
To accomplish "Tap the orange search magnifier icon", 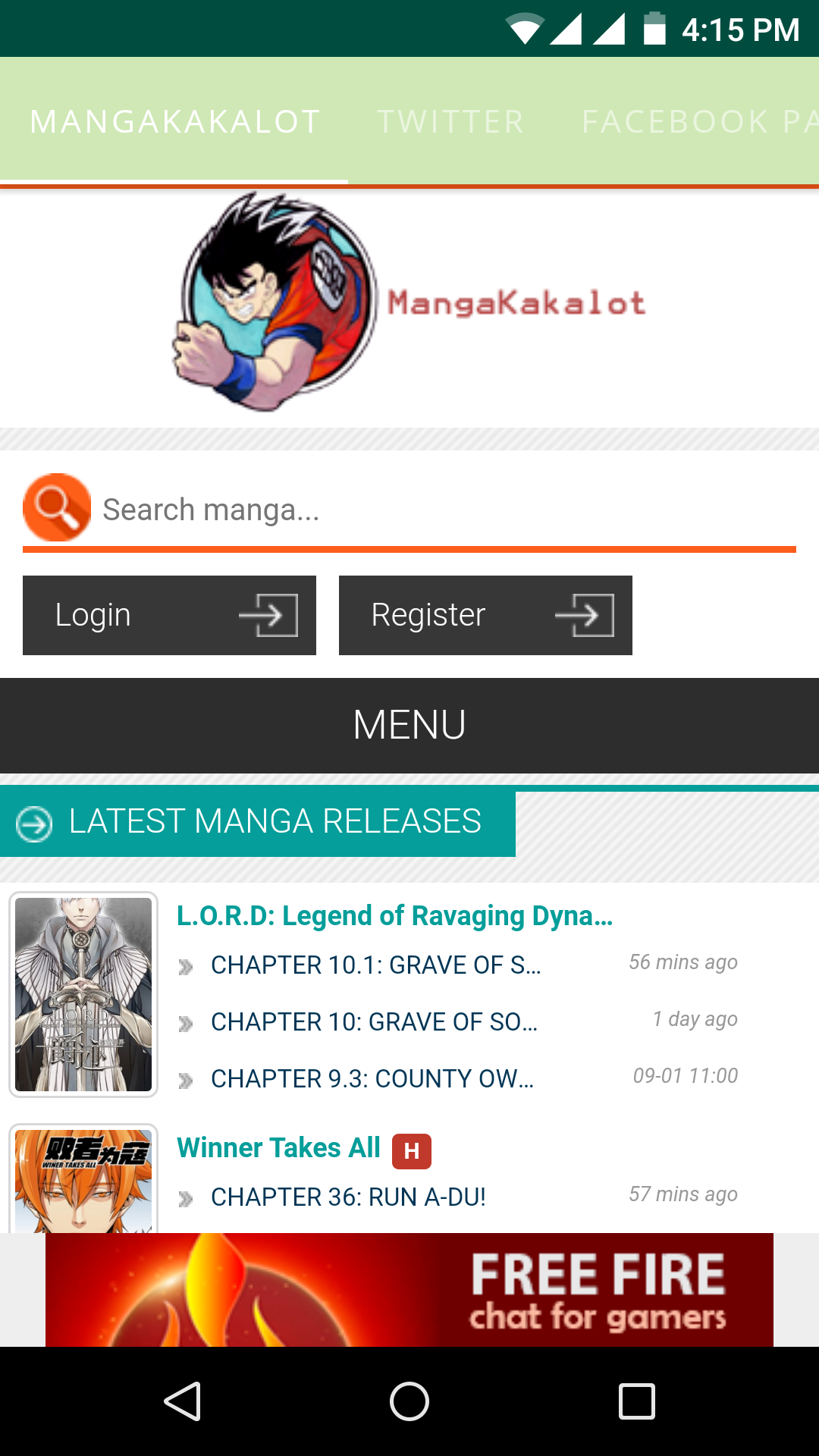I will 57,507.
